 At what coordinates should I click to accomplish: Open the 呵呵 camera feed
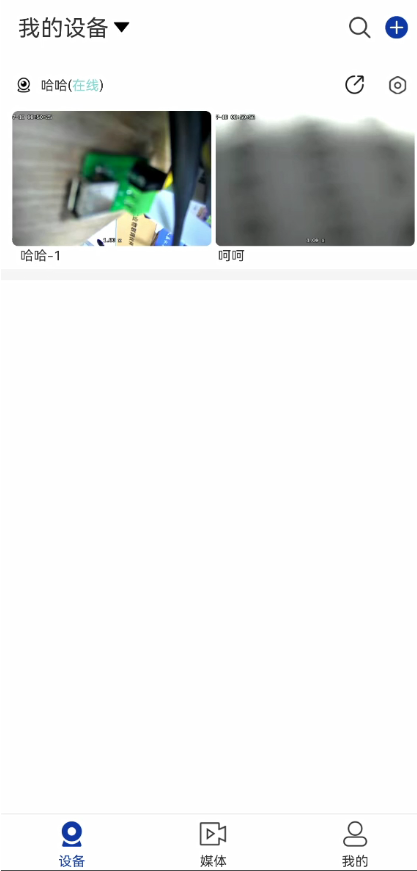(x=315, y=178)
